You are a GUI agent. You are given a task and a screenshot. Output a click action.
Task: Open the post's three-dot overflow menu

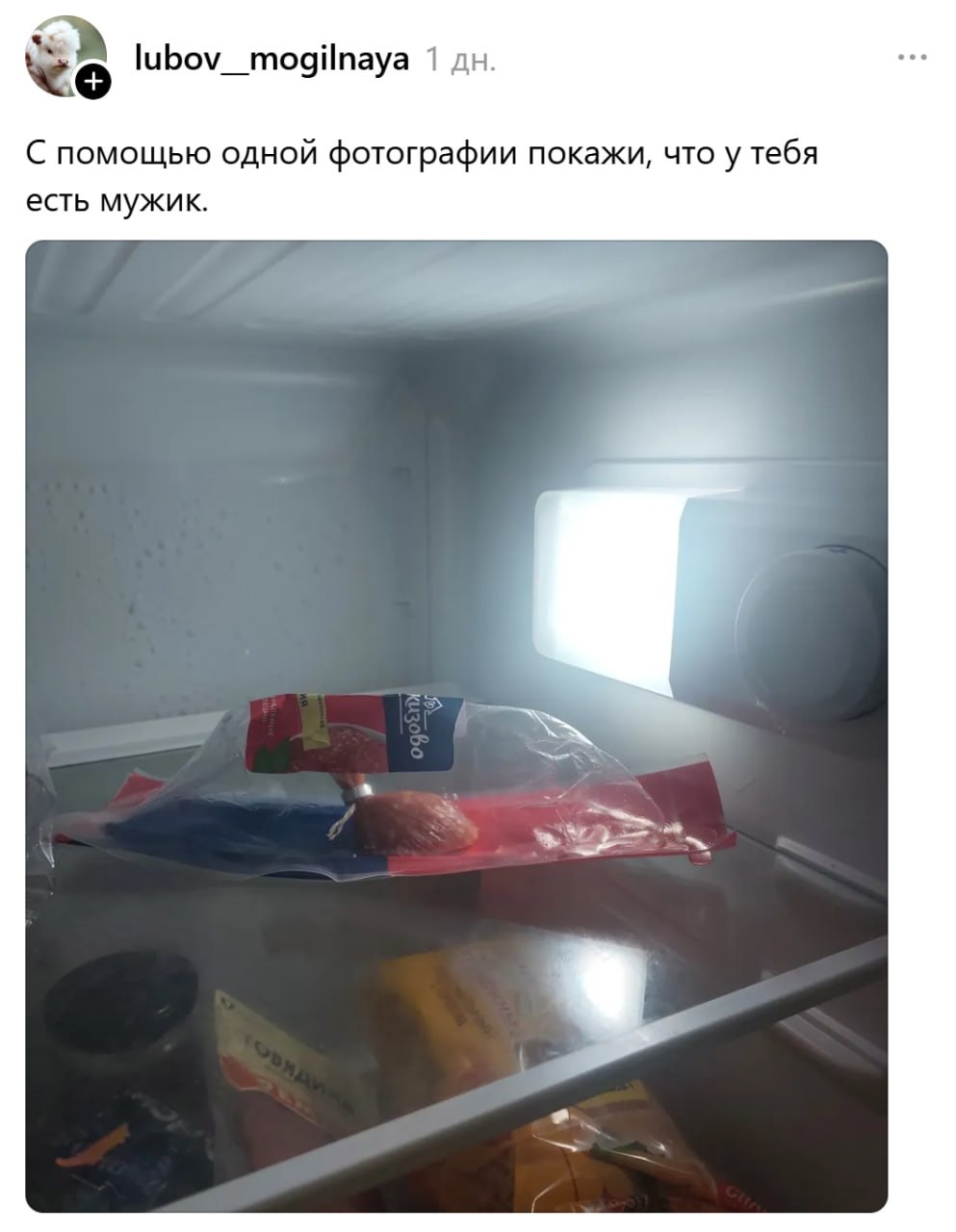(911, 58)
